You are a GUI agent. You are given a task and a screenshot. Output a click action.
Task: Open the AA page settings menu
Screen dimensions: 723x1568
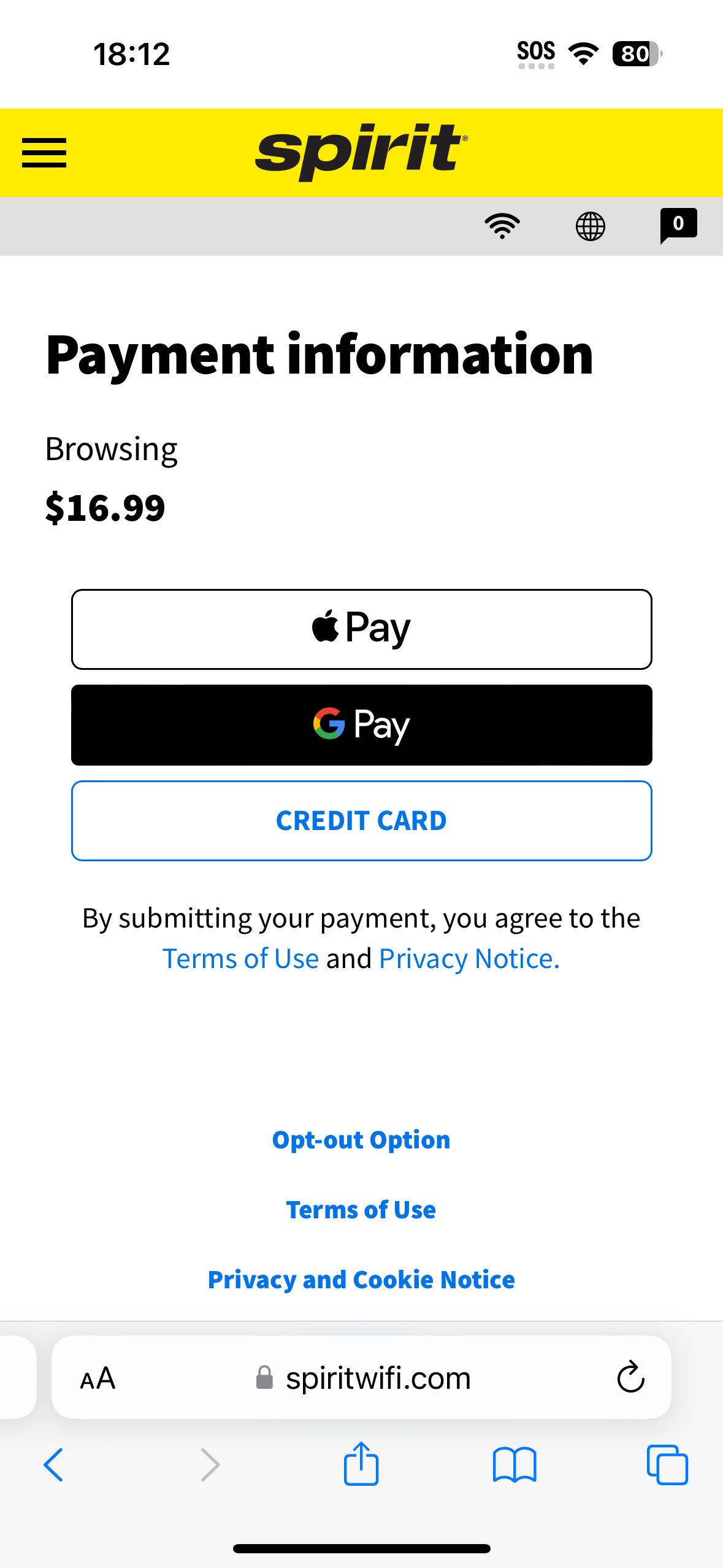pyautogui.click(x=98, y=1378)
